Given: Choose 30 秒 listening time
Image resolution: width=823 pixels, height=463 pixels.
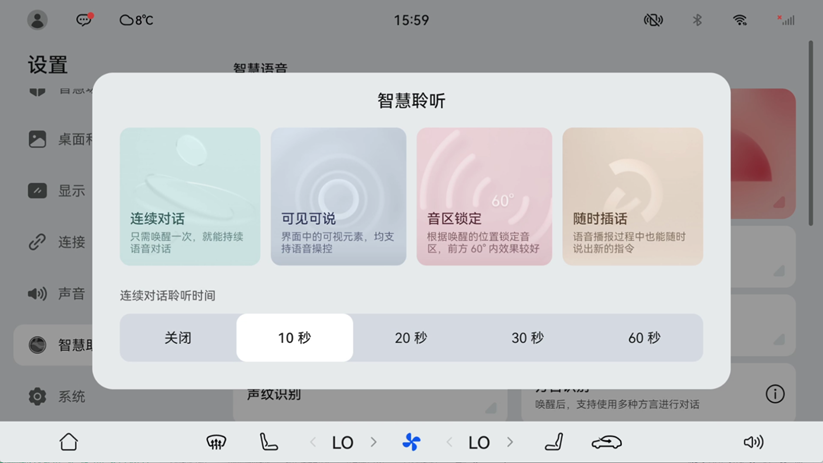Looking at the screenshot, I should pyautogui.click(x=527, y=338).
